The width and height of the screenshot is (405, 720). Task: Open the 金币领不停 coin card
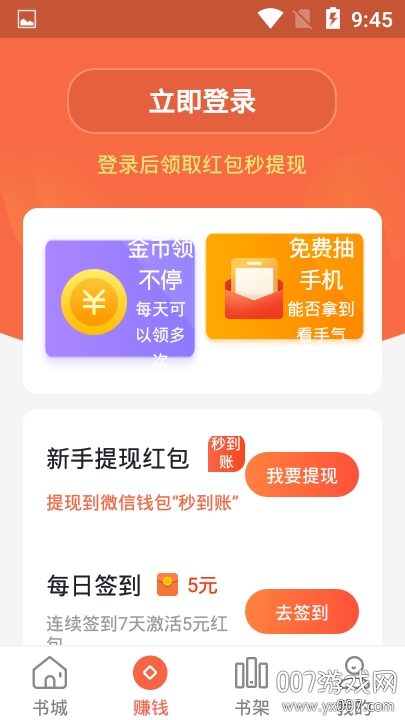[120, 298]
